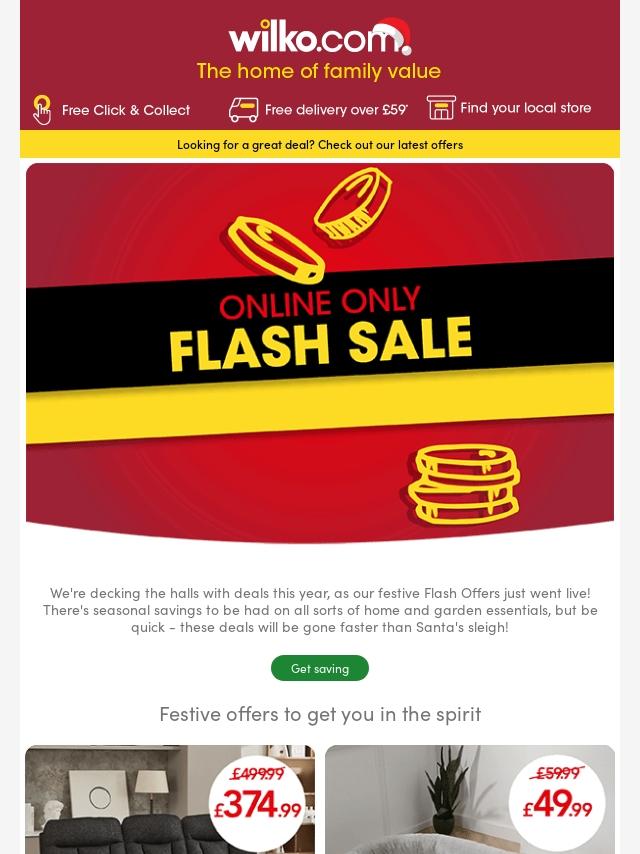Open Free delivery over £59 info
The width and height of the screenshot is (640, 854).
click(318, 109)
